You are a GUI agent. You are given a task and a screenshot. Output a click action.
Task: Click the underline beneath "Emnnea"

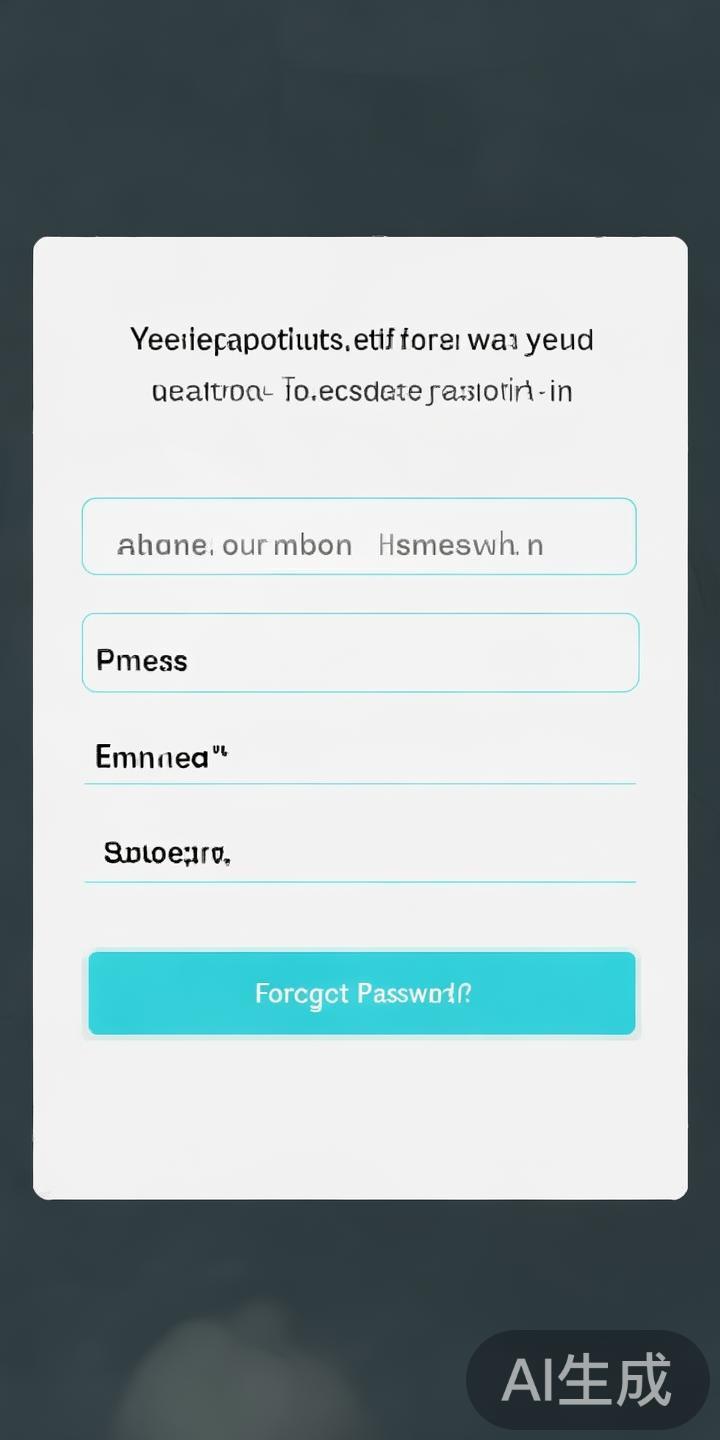click(x=360, y=785)
